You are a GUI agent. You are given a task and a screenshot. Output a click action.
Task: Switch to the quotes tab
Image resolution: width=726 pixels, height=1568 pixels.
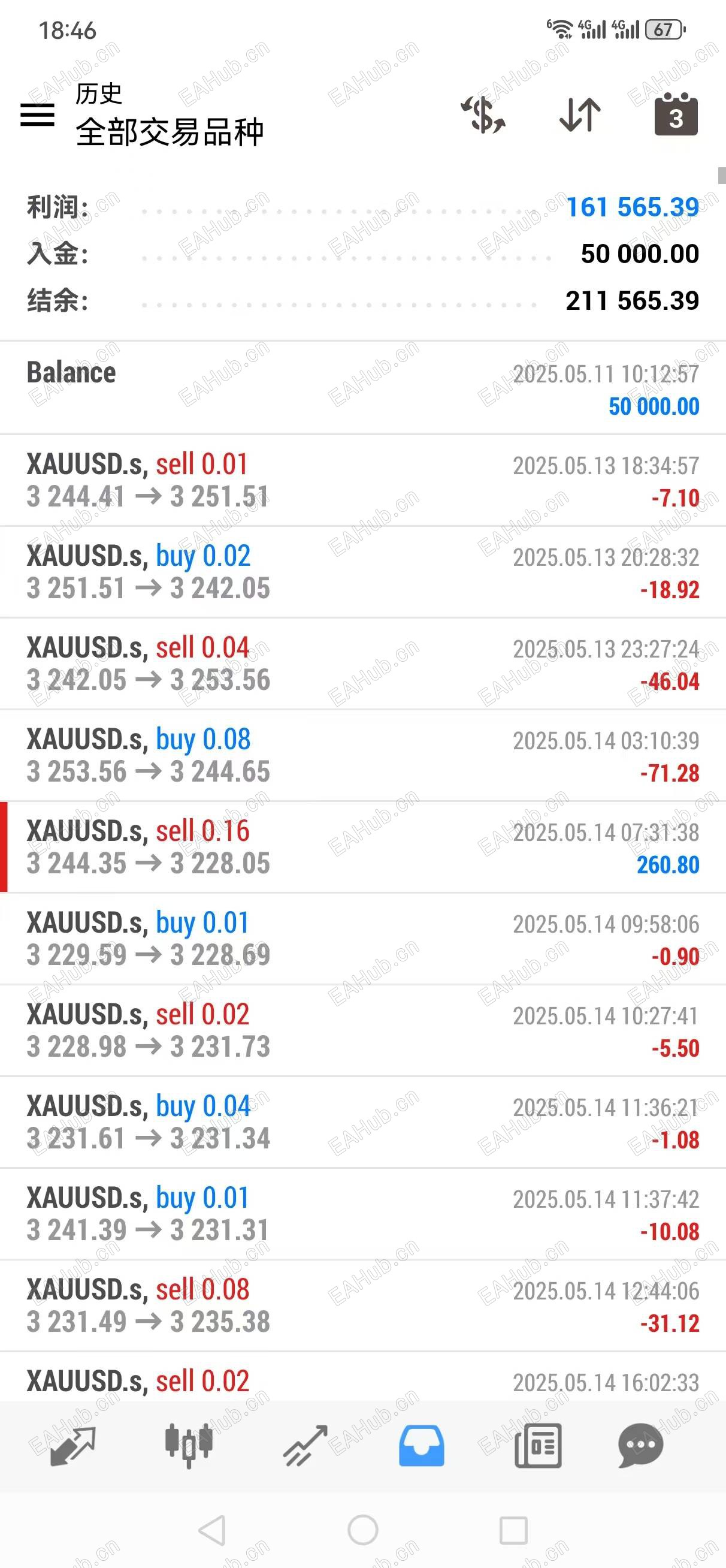point(73,1445)
